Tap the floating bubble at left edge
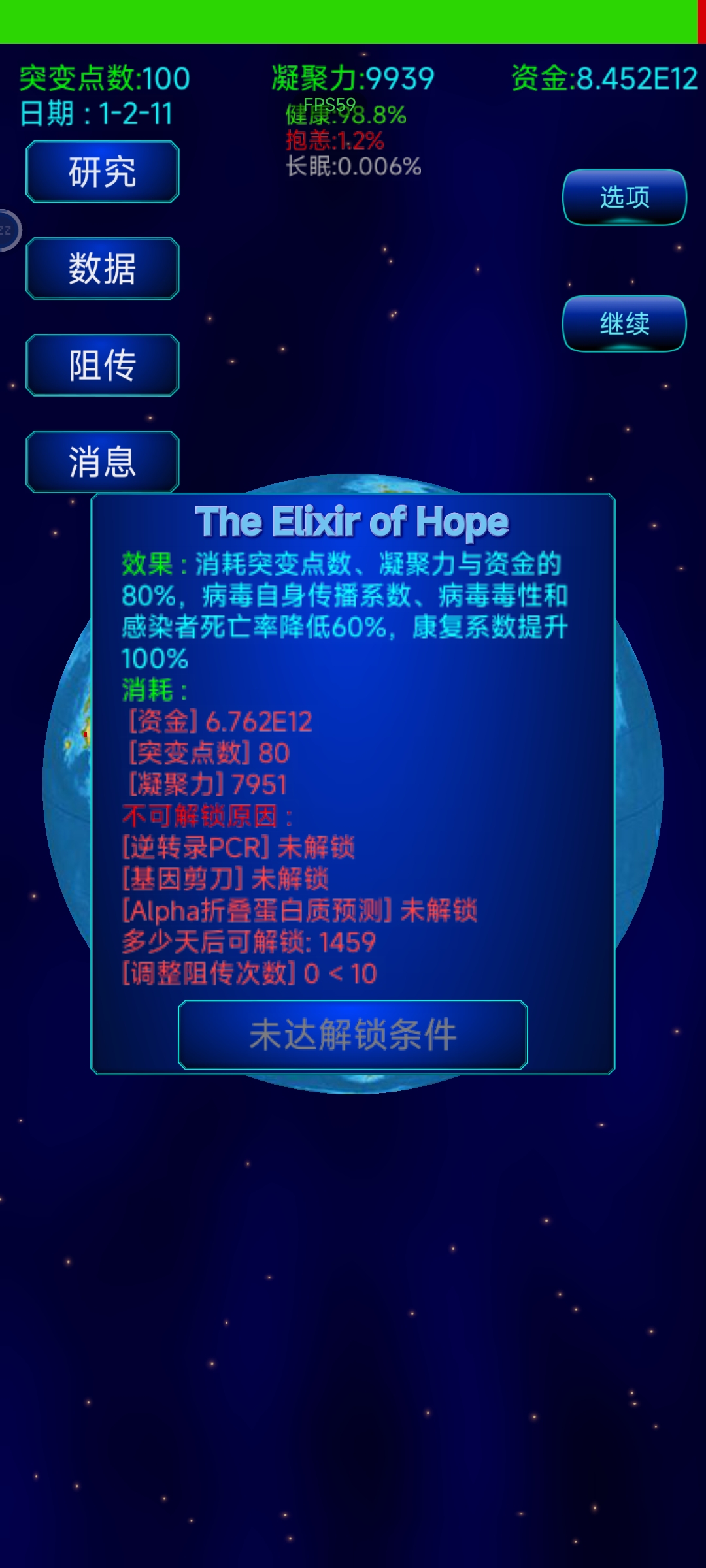The width and height of the screenshot is (706, 1568). [x=8, y=230]
